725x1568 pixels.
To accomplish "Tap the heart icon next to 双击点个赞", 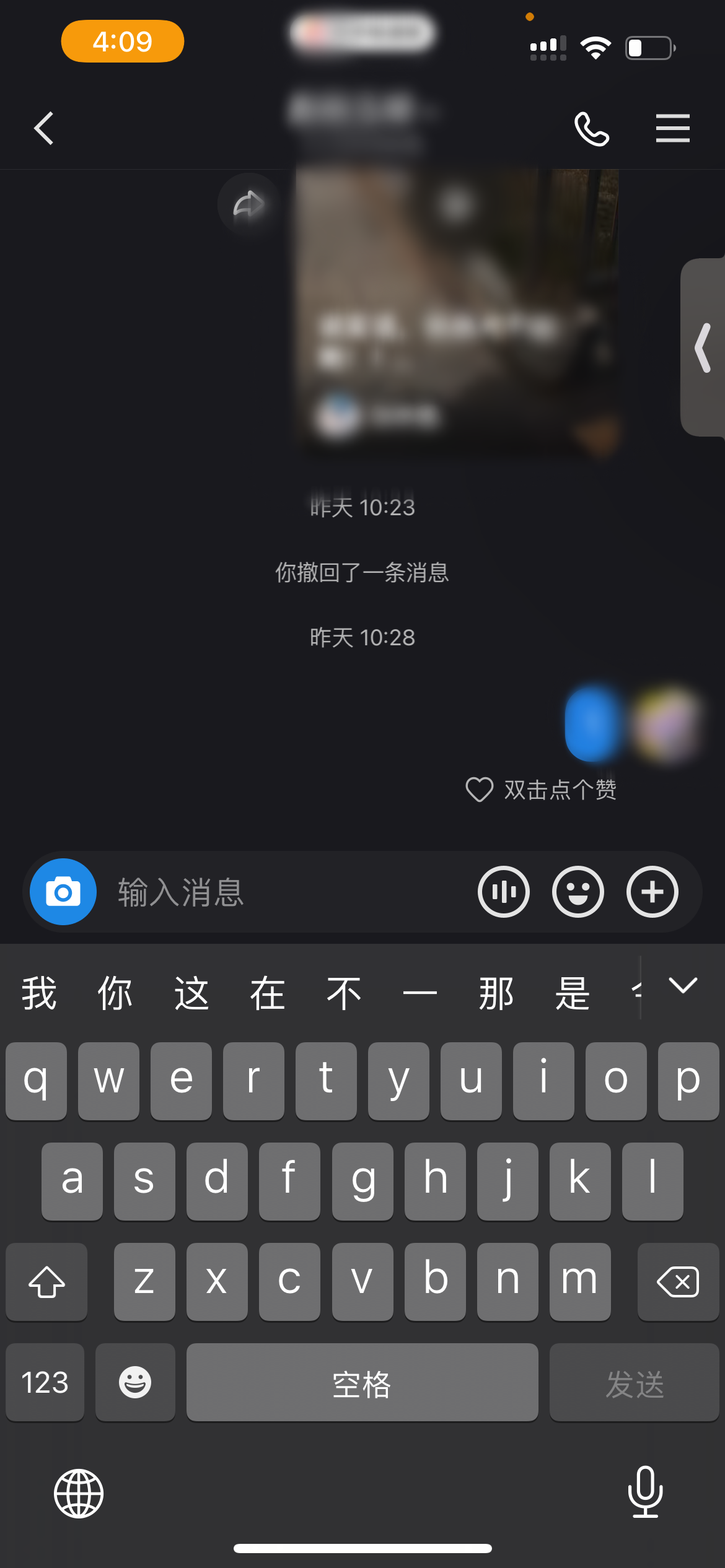I will pos(480,789).
